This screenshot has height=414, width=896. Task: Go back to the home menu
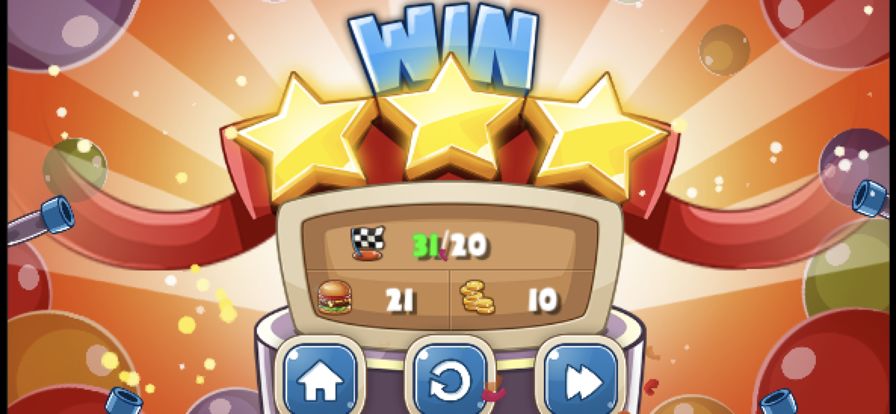320,378
